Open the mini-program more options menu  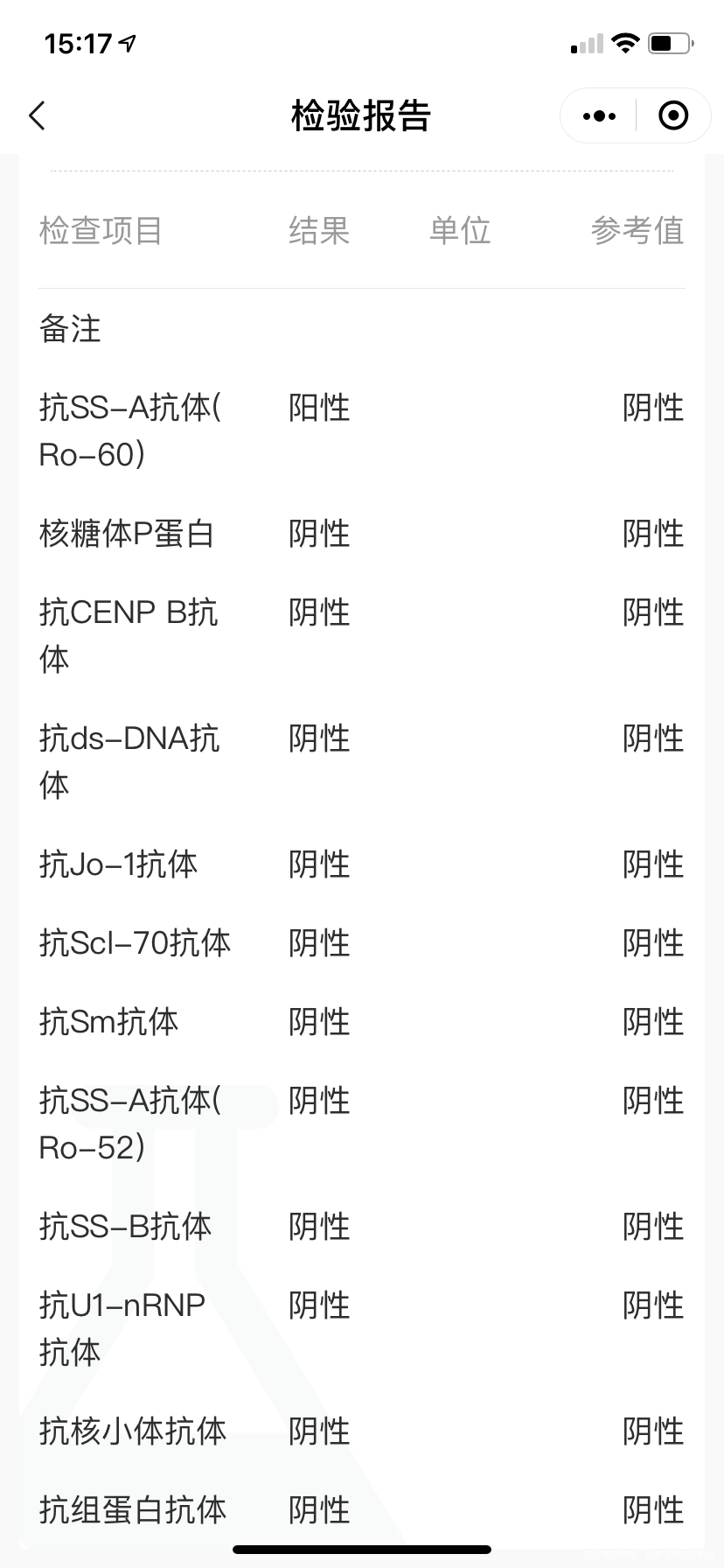[597, 115]
